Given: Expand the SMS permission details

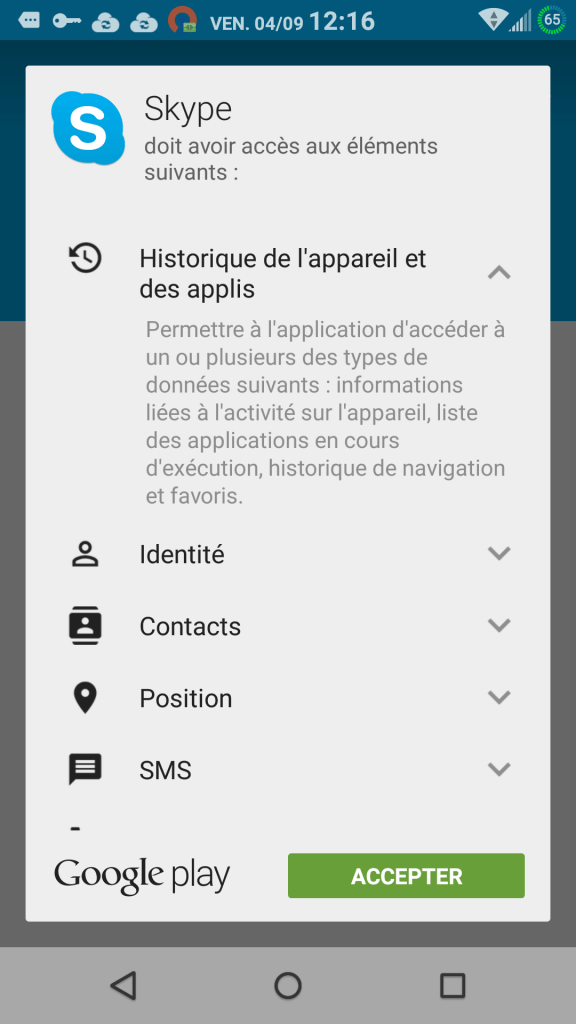Looking at the screenshot, I should [x=499, y=769].
